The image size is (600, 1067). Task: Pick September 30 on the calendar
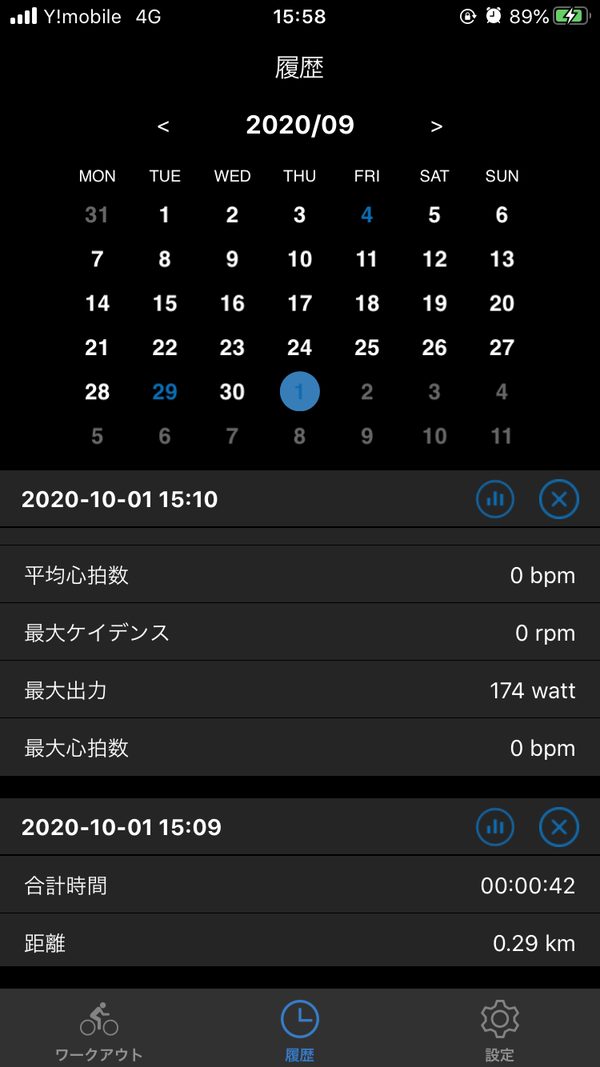click(x=232, y=392)
